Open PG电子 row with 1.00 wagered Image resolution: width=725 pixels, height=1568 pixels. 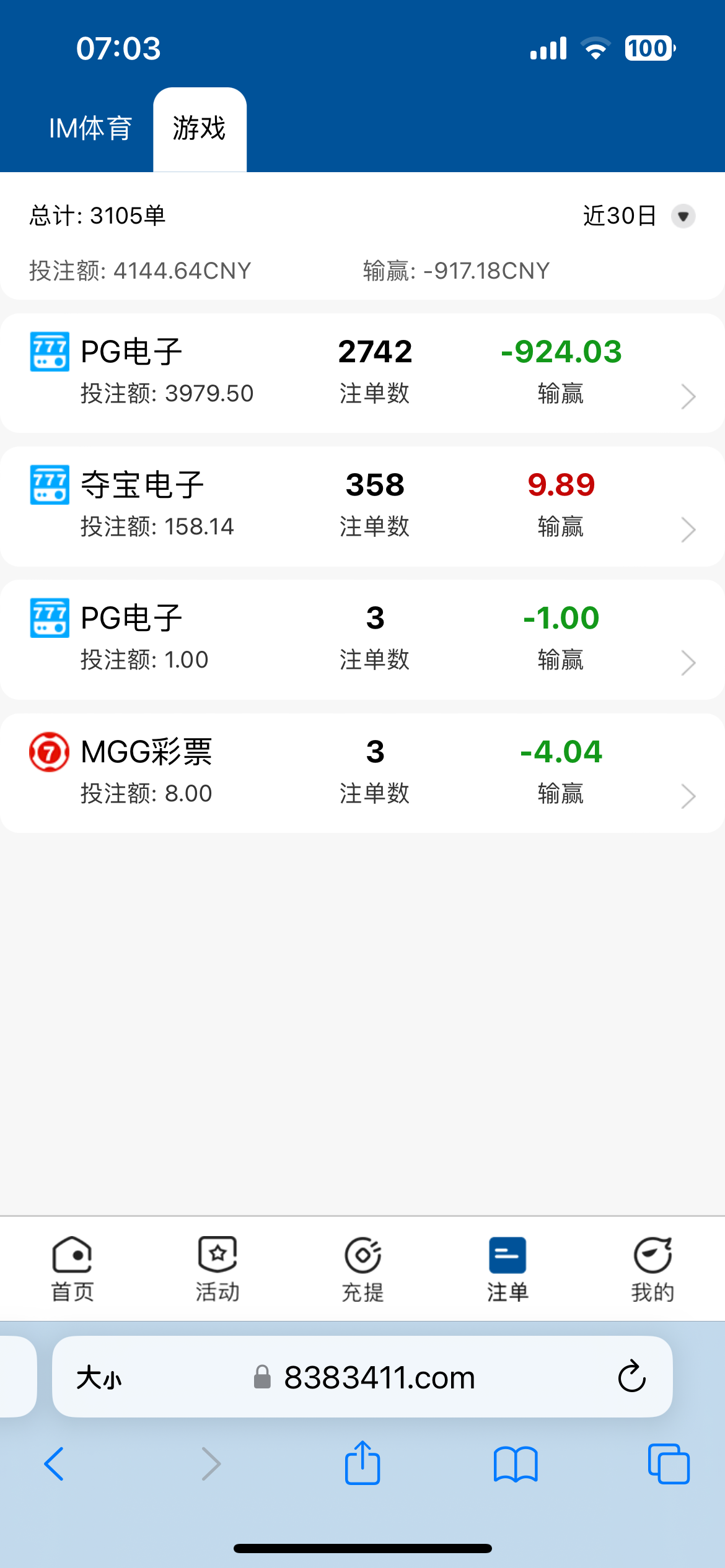(x=362, y=639)
